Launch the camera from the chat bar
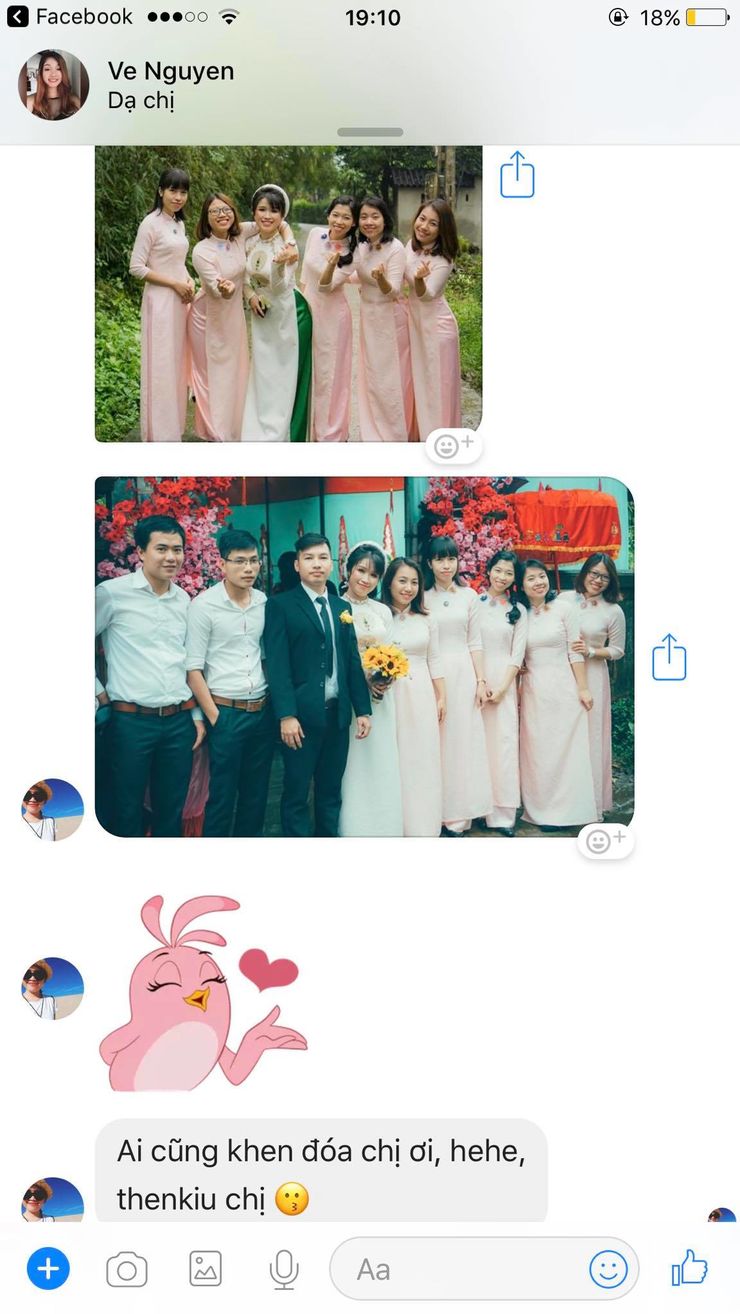Viewport: 740px width, 1314px height. point(127,1270)
